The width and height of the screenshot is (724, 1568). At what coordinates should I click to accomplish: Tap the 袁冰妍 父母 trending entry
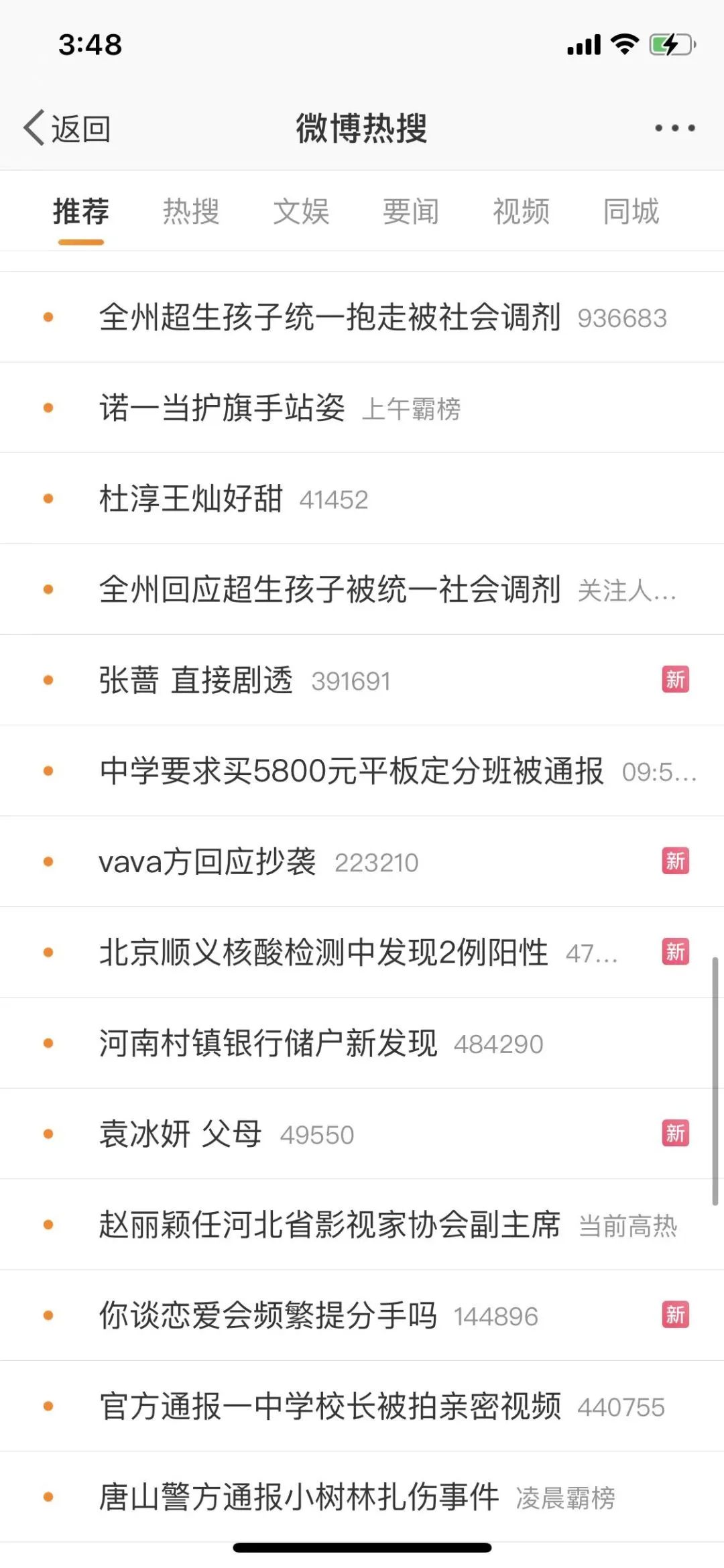pyautogui.click(x=180, y=1134)
